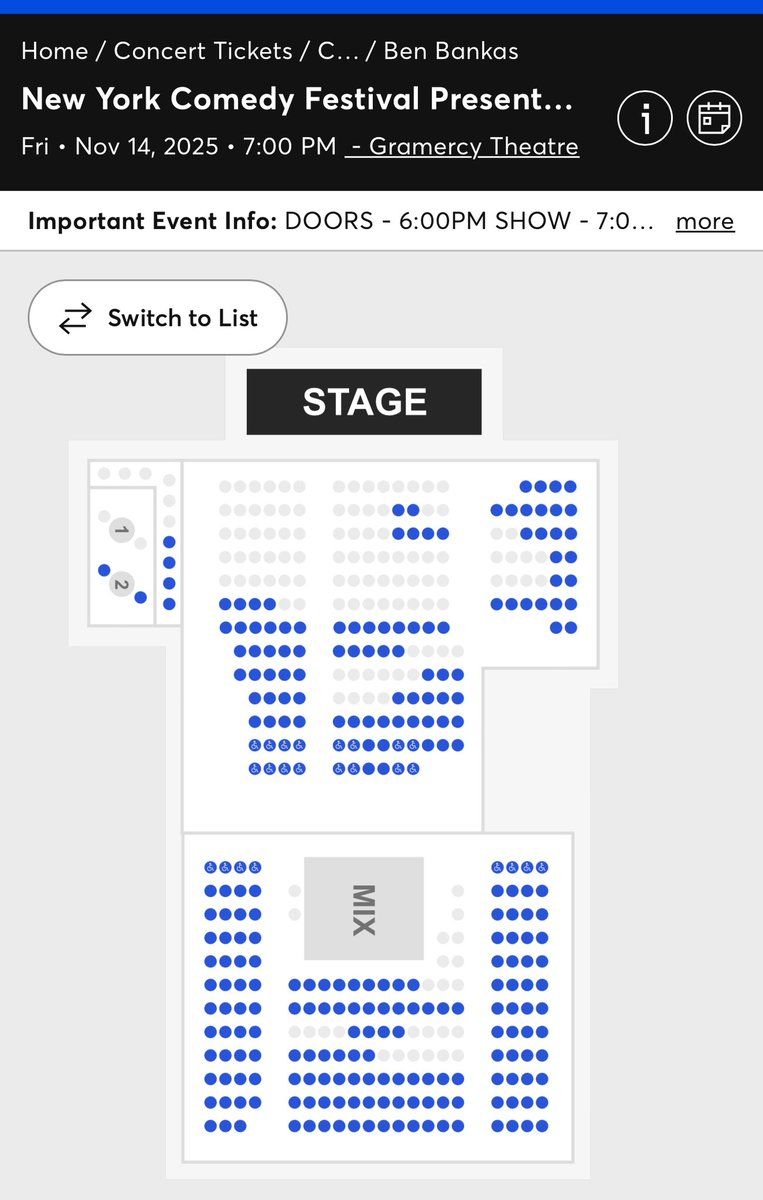The width and height of the screenshot is (763, 1200).
Task: Open Concert Tickets in the breadcrumb
Action: (x=203, y=51)
